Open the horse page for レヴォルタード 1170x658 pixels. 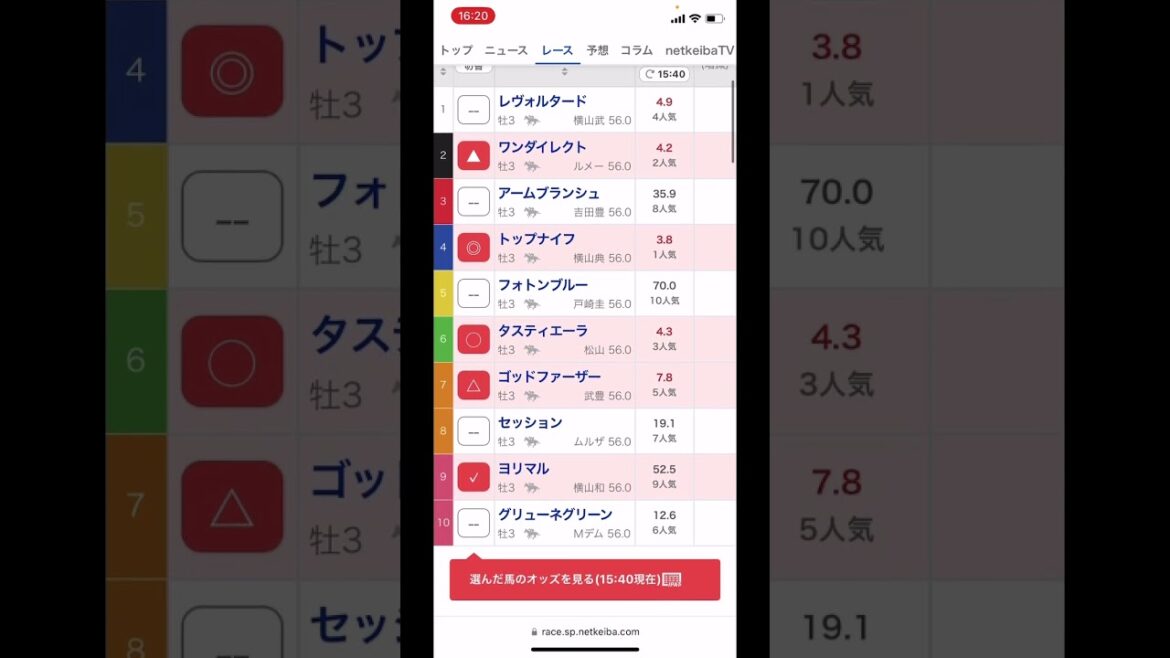tap(542, 102)
